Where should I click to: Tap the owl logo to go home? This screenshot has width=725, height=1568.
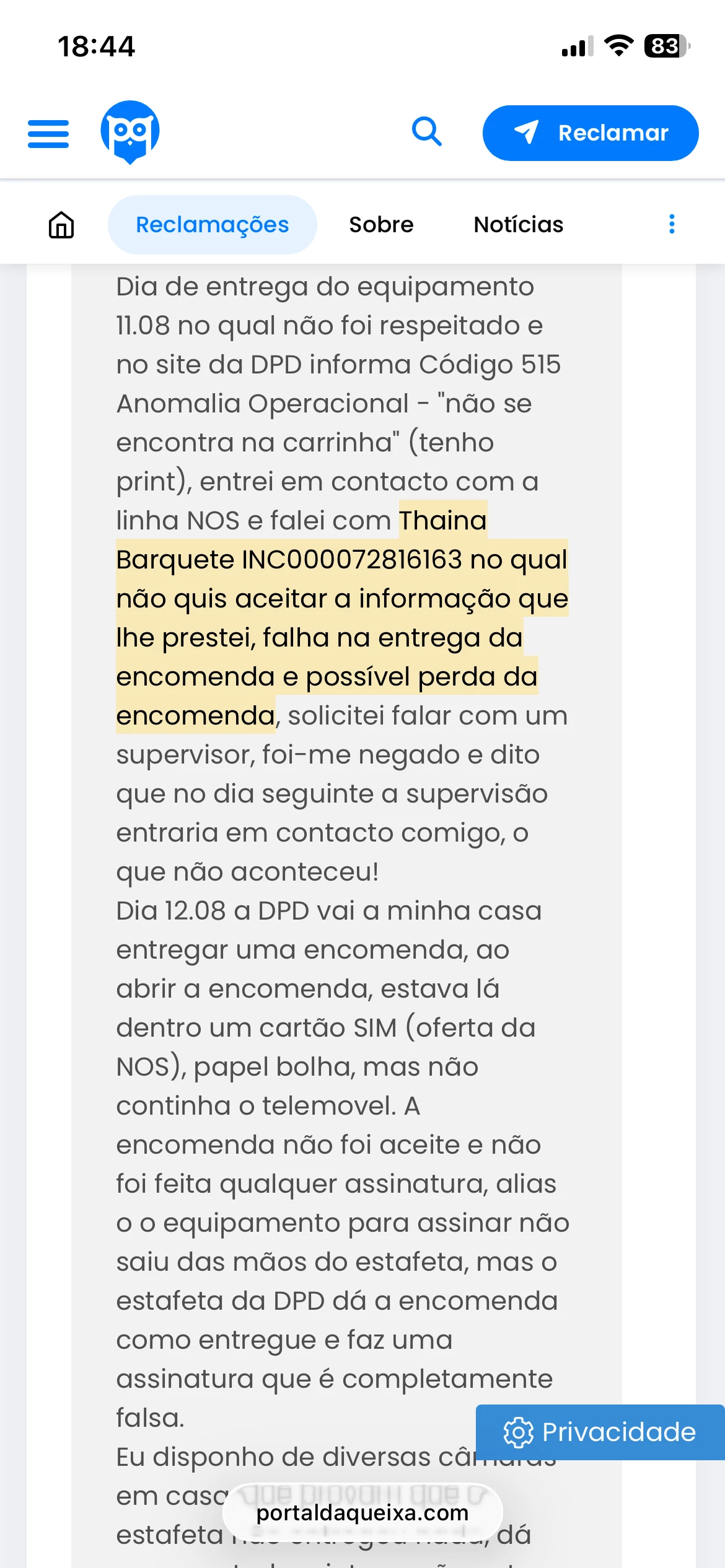click(130, 132)
